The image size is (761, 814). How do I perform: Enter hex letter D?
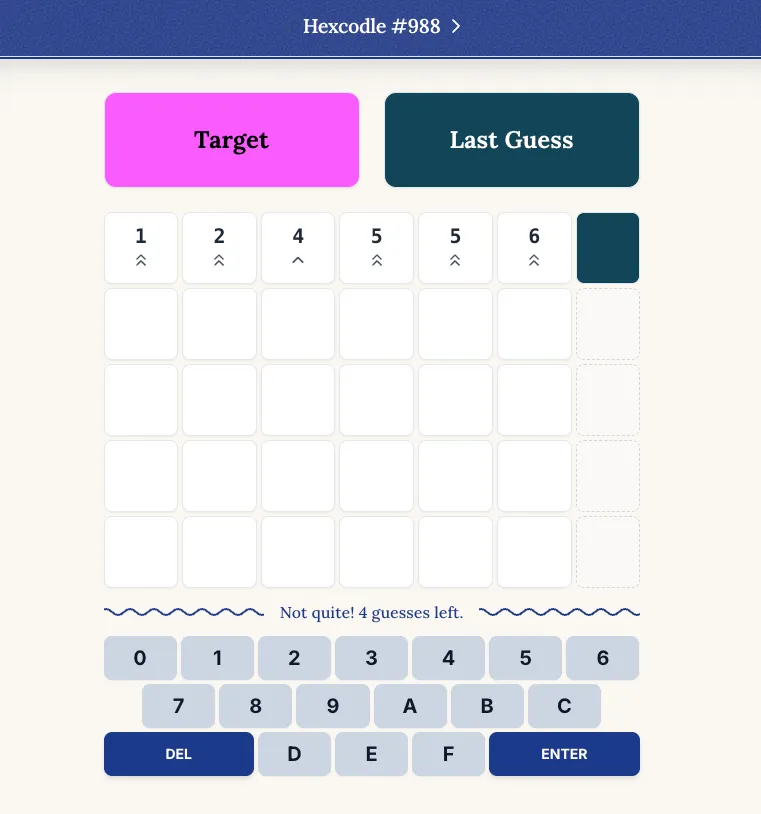point(294,754)
